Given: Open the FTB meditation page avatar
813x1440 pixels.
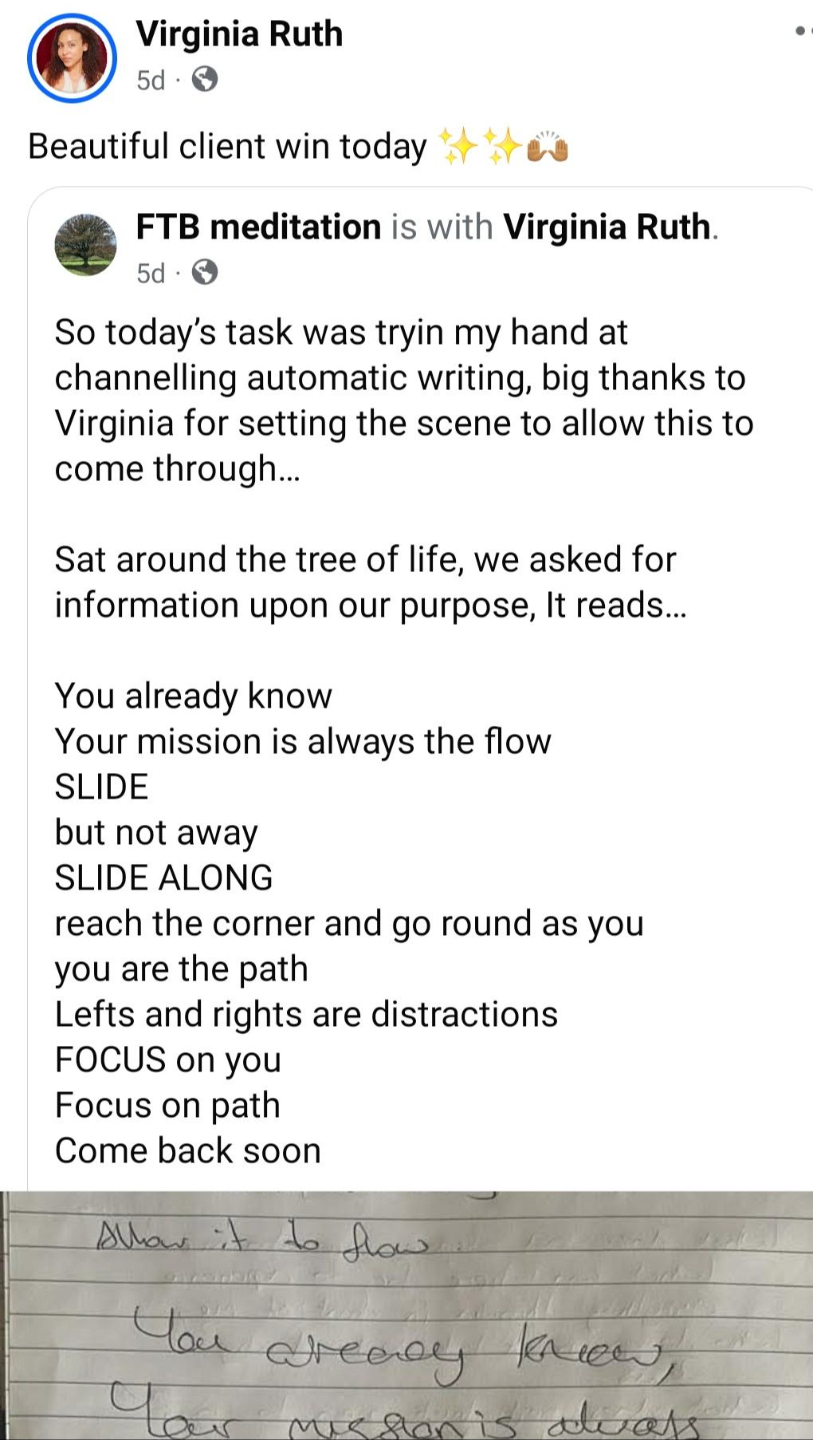Looking at the screenshot, I should (84, 243).
